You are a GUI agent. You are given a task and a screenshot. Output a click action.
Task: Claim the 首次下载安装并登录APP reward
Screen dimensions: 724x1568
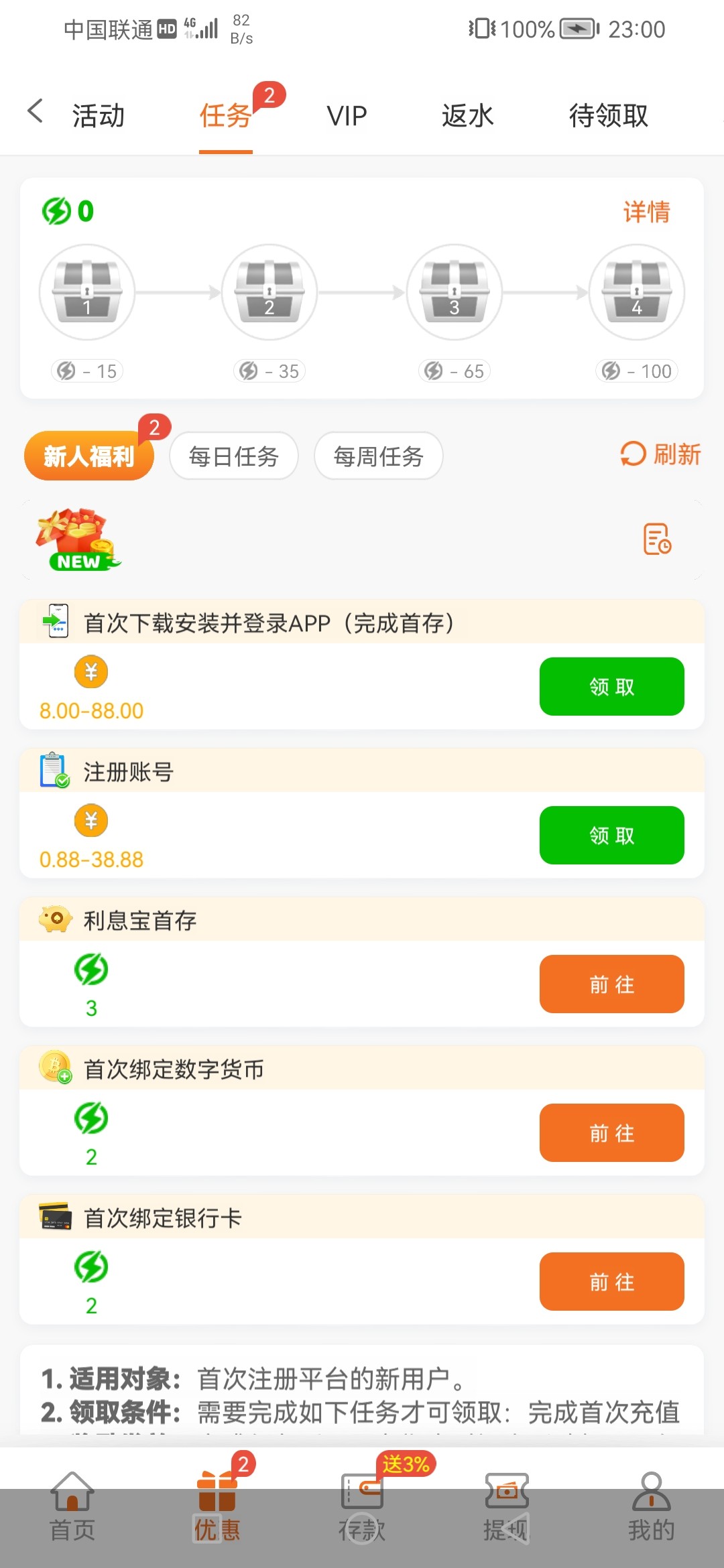click(x=611, y=687)
